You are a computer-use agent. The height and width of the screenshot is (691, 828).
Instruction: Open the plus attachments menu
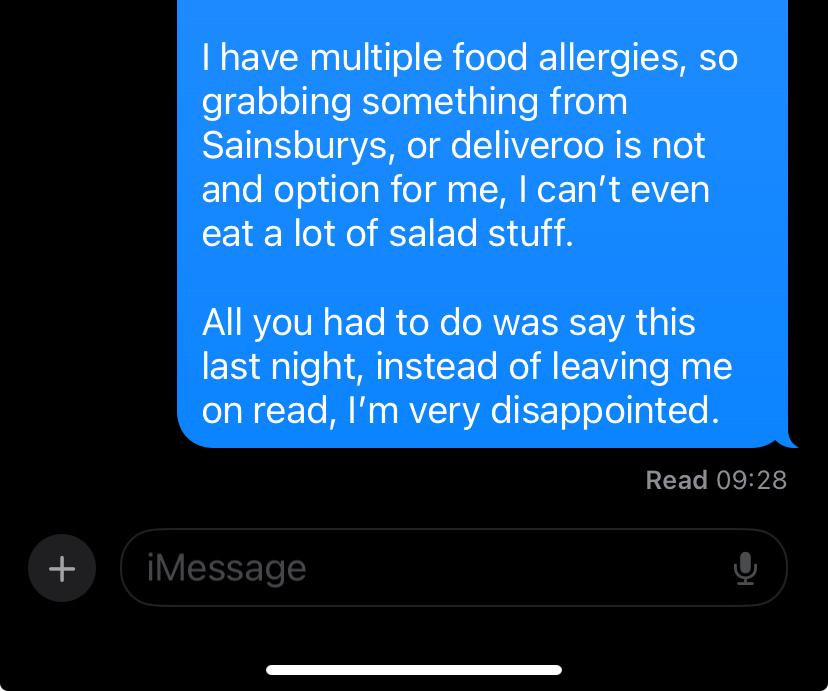[x=62, y=568]
